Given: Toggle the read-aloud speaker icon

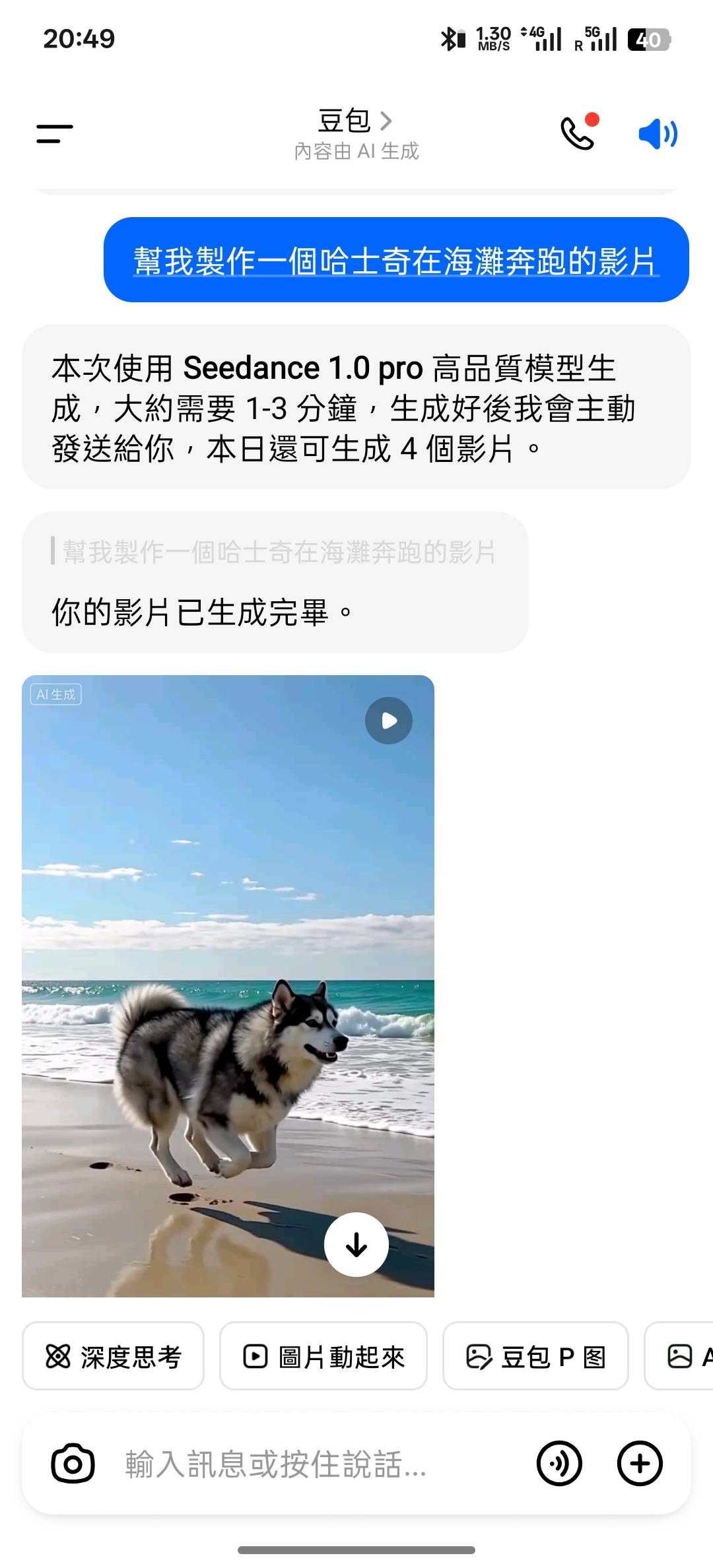Looking at the screenshot, I should 658,134.
